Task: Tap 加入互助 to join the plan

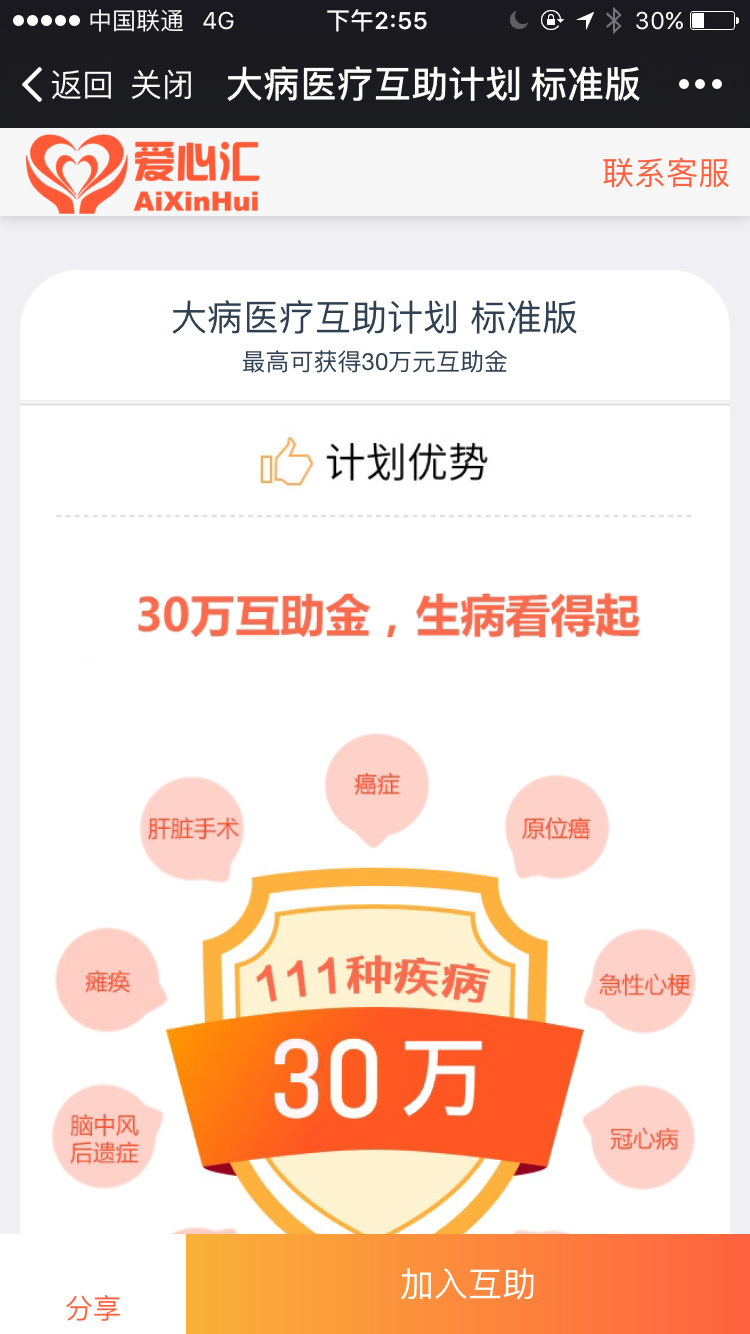Action: (x=468, y=1285)
